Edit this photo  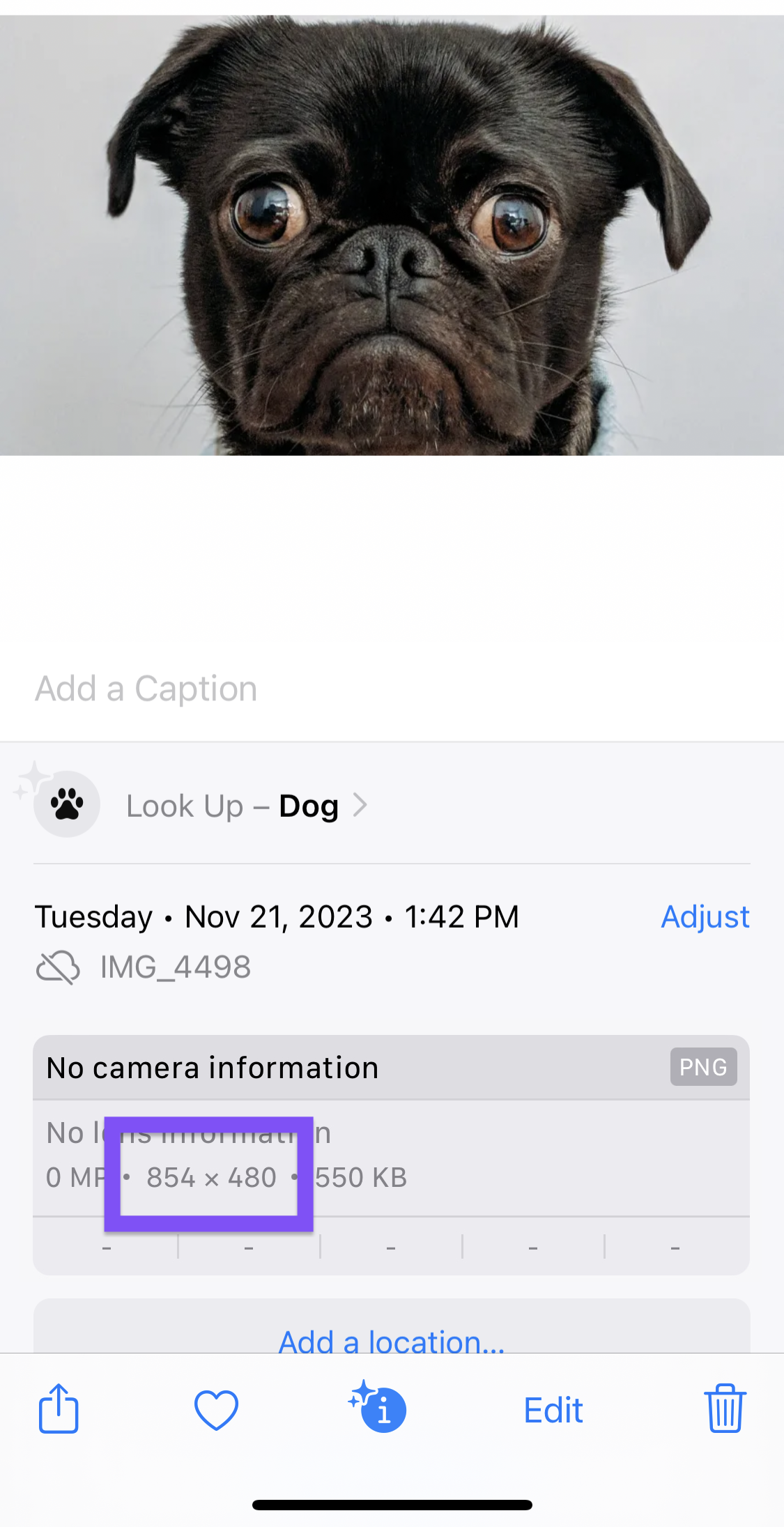[x=553, y=1410]
